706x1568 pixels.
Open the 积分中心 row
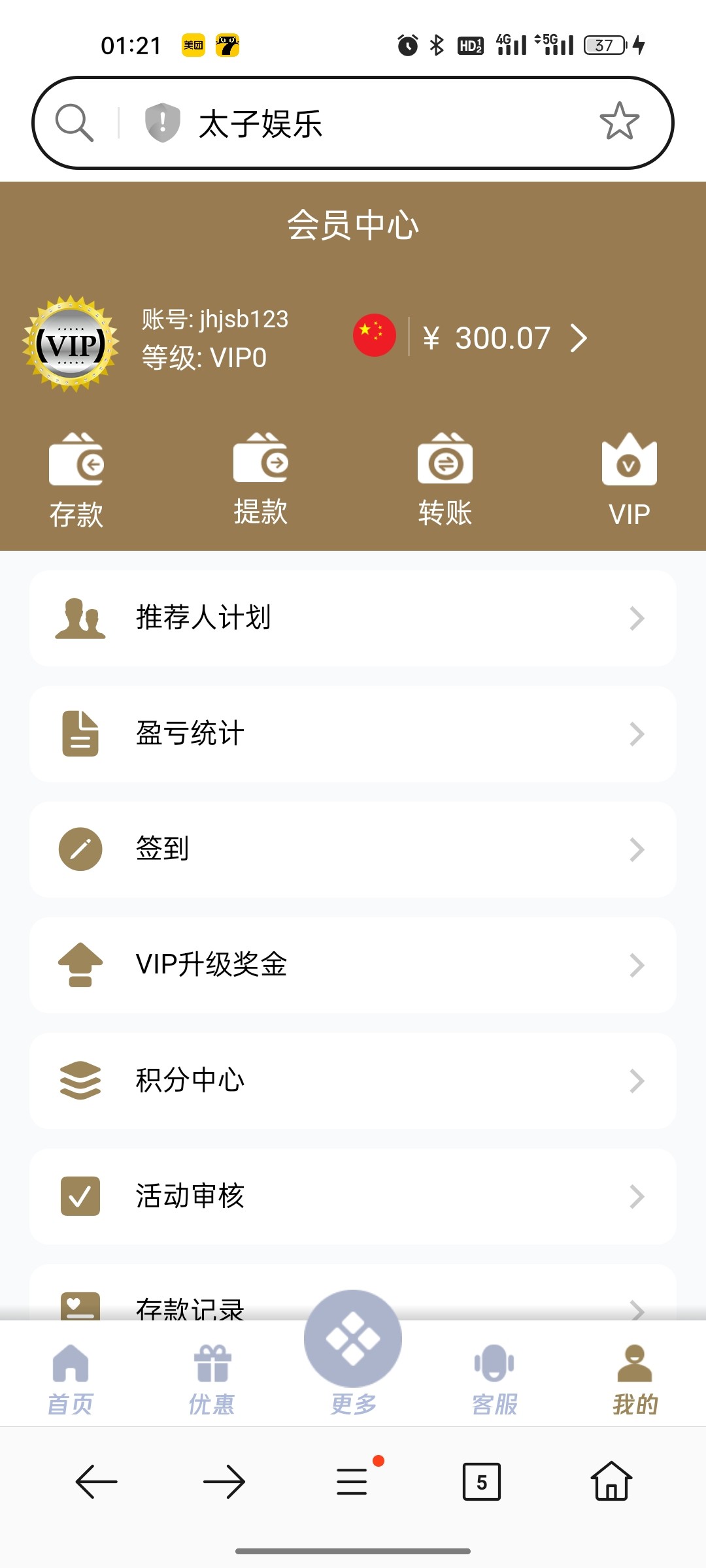(x=353, y=1081)
